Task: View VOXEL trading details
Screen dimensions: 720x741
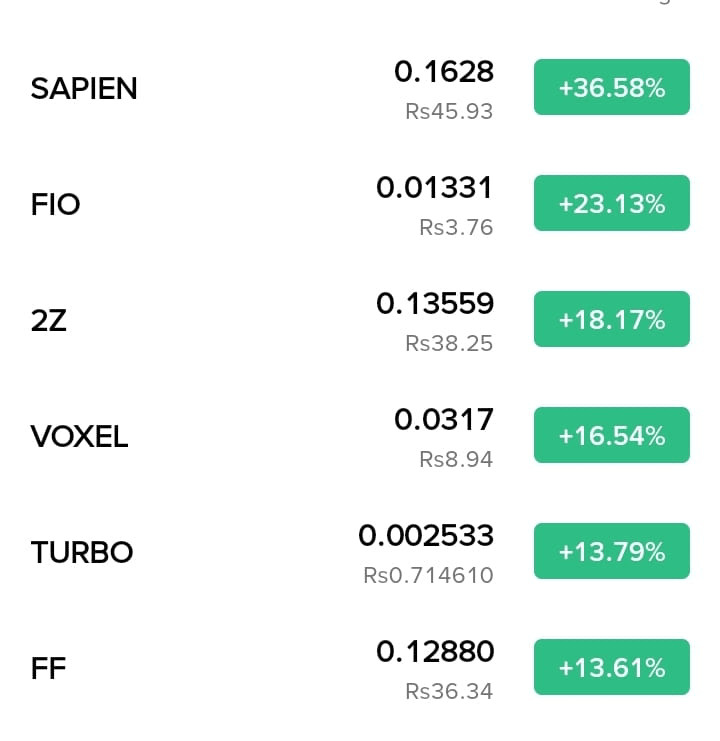Action: (x=360, y=436)
